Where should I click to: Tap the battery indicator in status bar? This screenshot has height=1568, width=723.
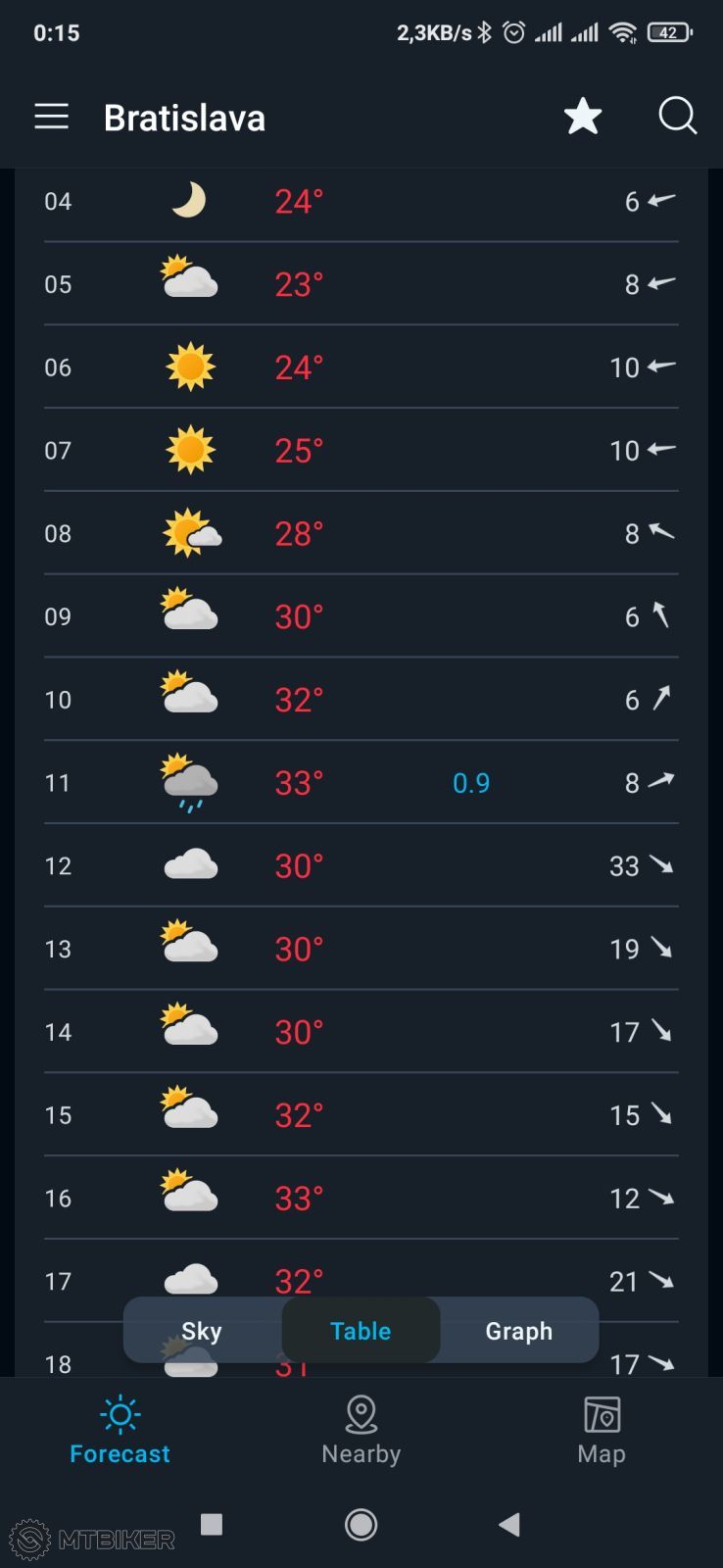pos(668,31)
